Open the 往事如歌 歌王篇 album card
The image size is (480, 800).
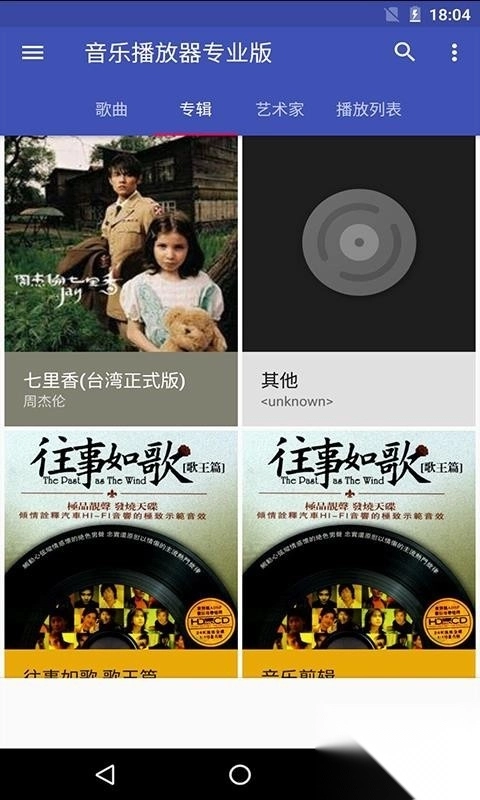[x=121, y=554]
